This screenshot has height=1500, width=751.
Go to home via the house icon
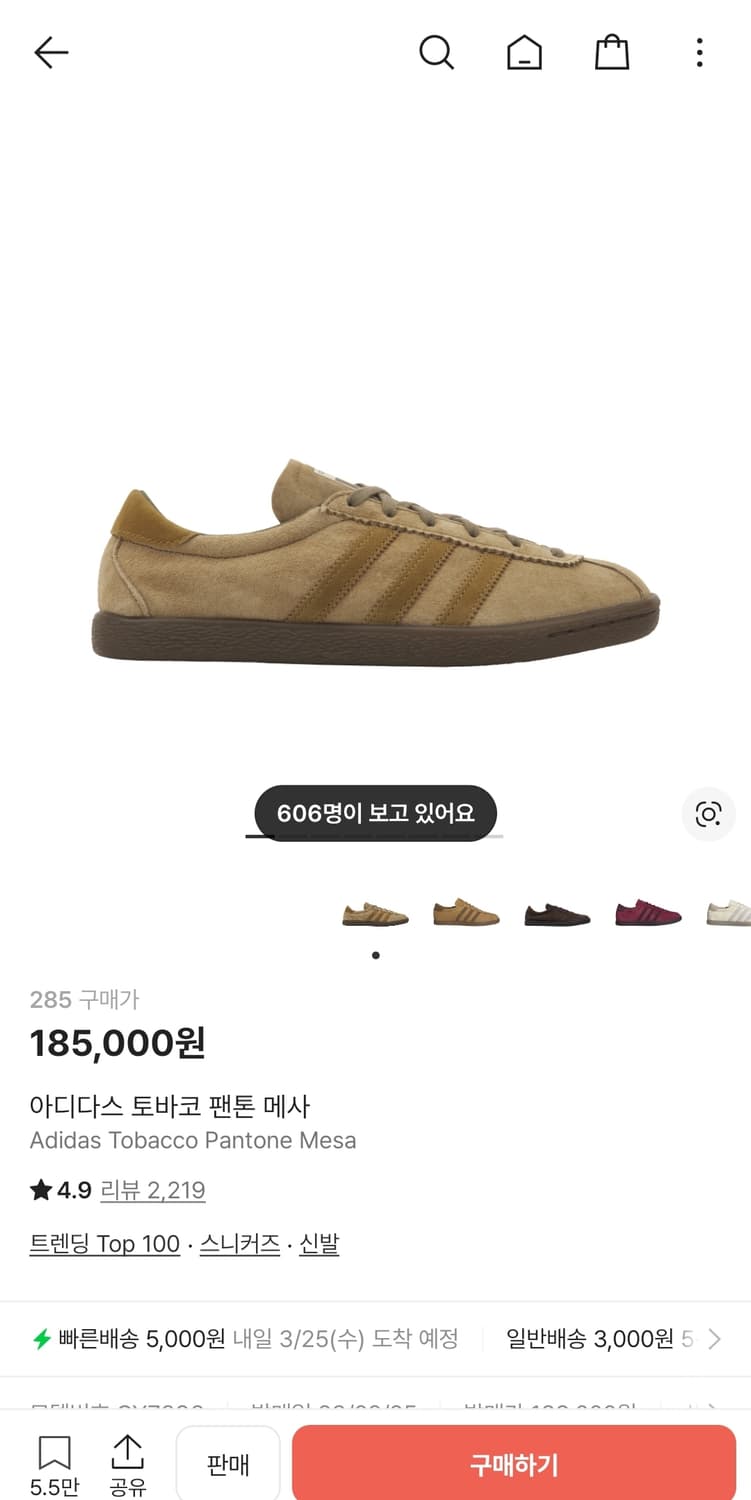click(x=524, y=52)
